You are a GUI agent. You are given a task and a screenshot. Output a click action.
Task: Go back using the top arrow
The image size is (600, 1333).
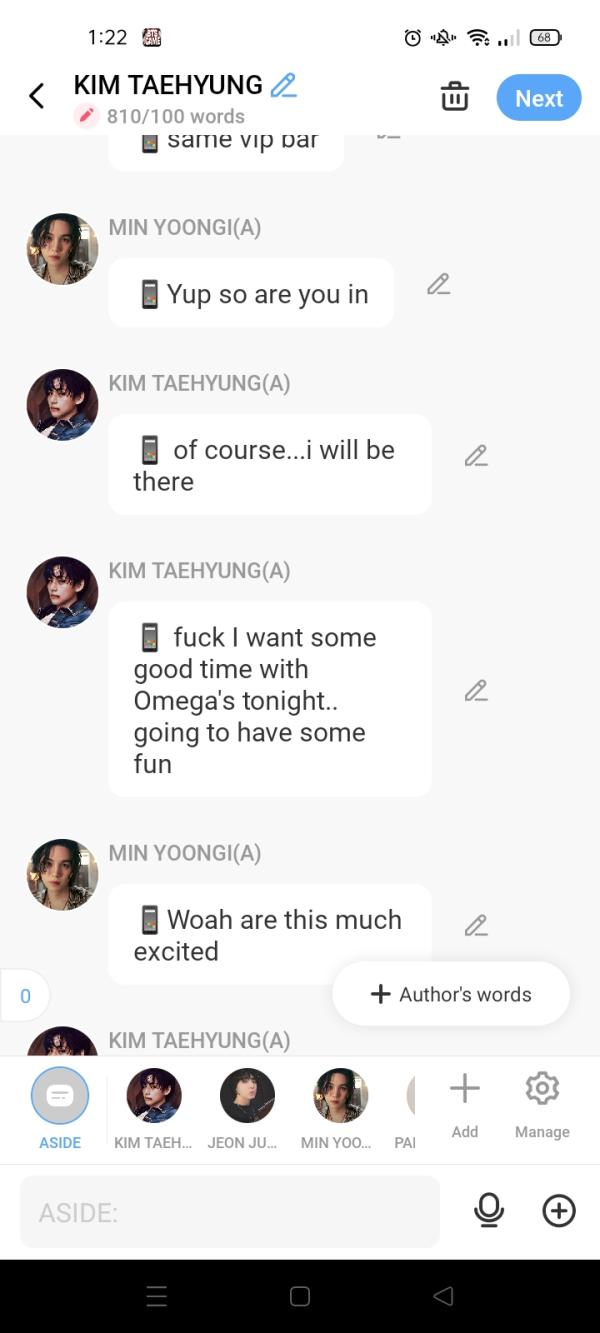click(37, 96)
